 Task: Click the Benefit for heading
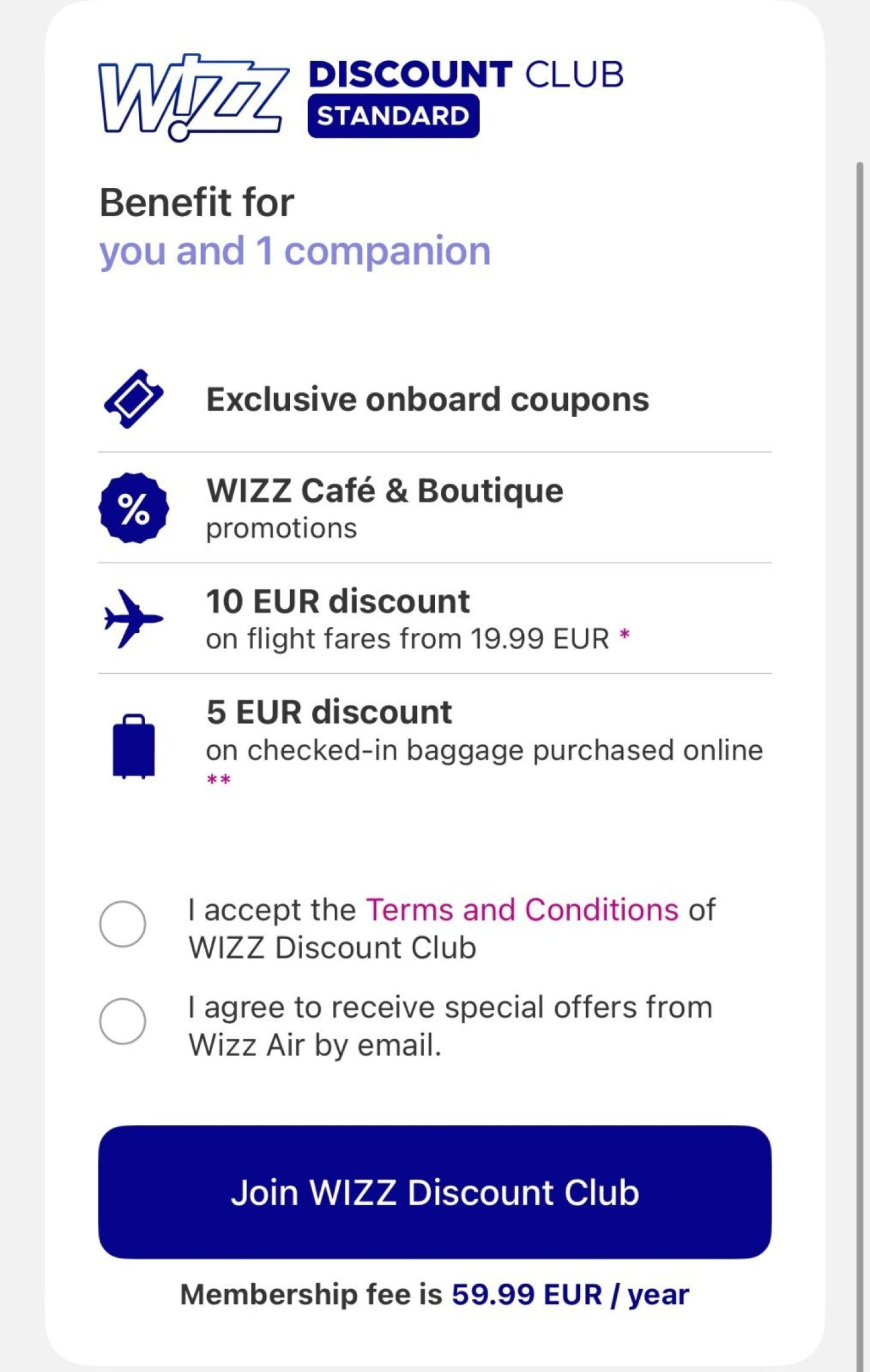(x=197, y=202)
